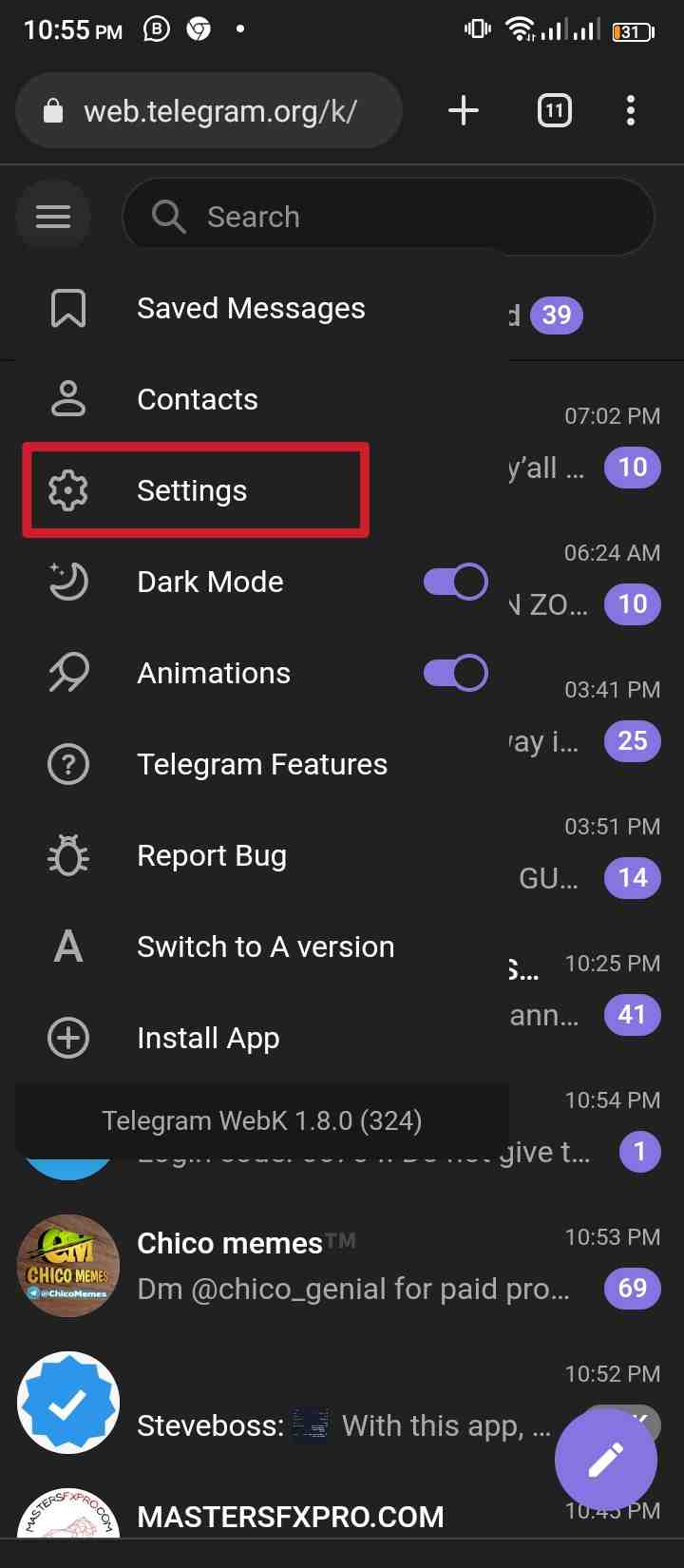Open the Chico memes chat
The height and width of the screenshot is (1568, 684).
(342, 1266)
